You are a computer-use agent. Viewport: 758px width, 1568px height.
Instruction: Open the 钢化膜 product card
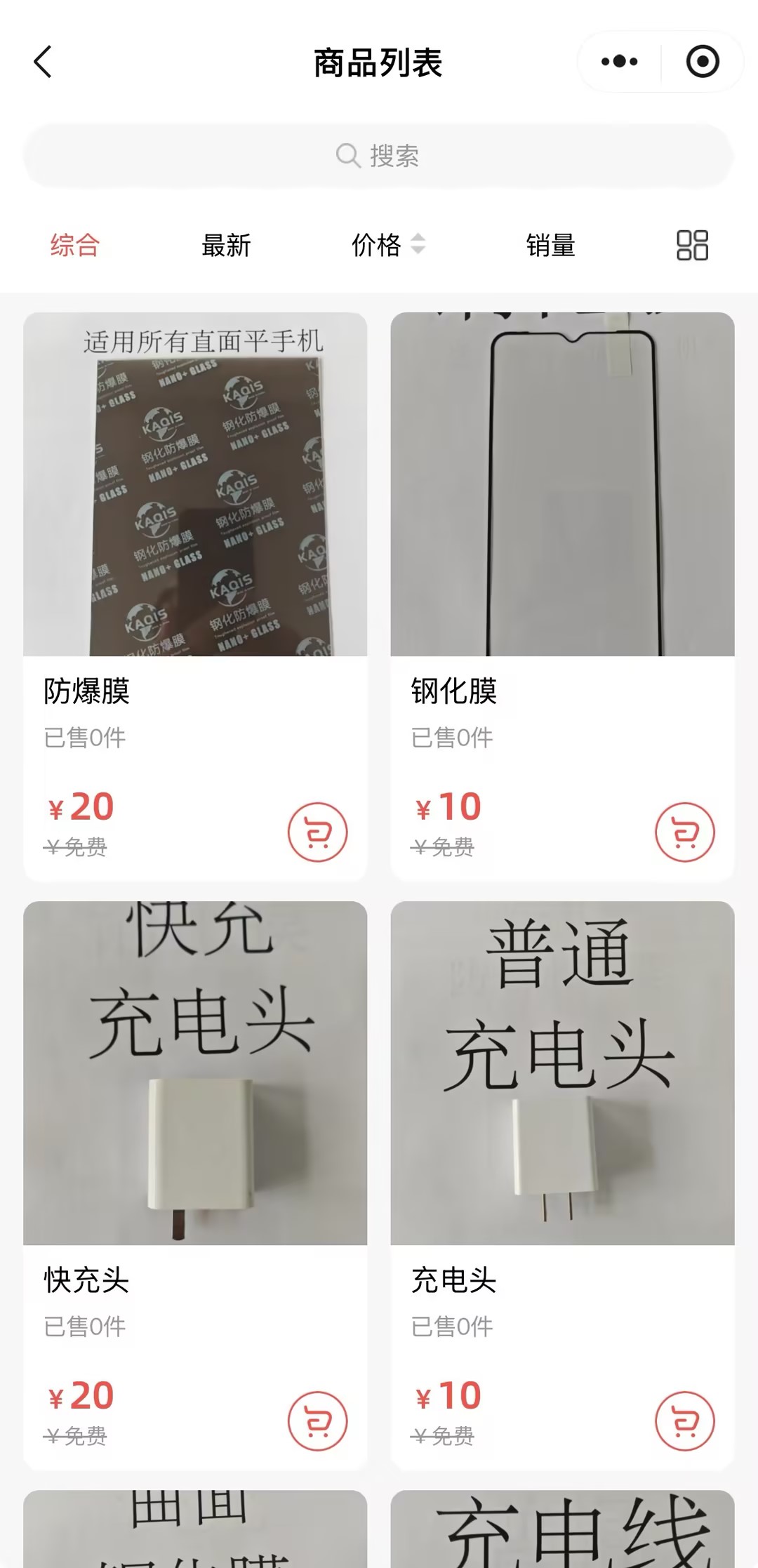click(x=562, y=484)
